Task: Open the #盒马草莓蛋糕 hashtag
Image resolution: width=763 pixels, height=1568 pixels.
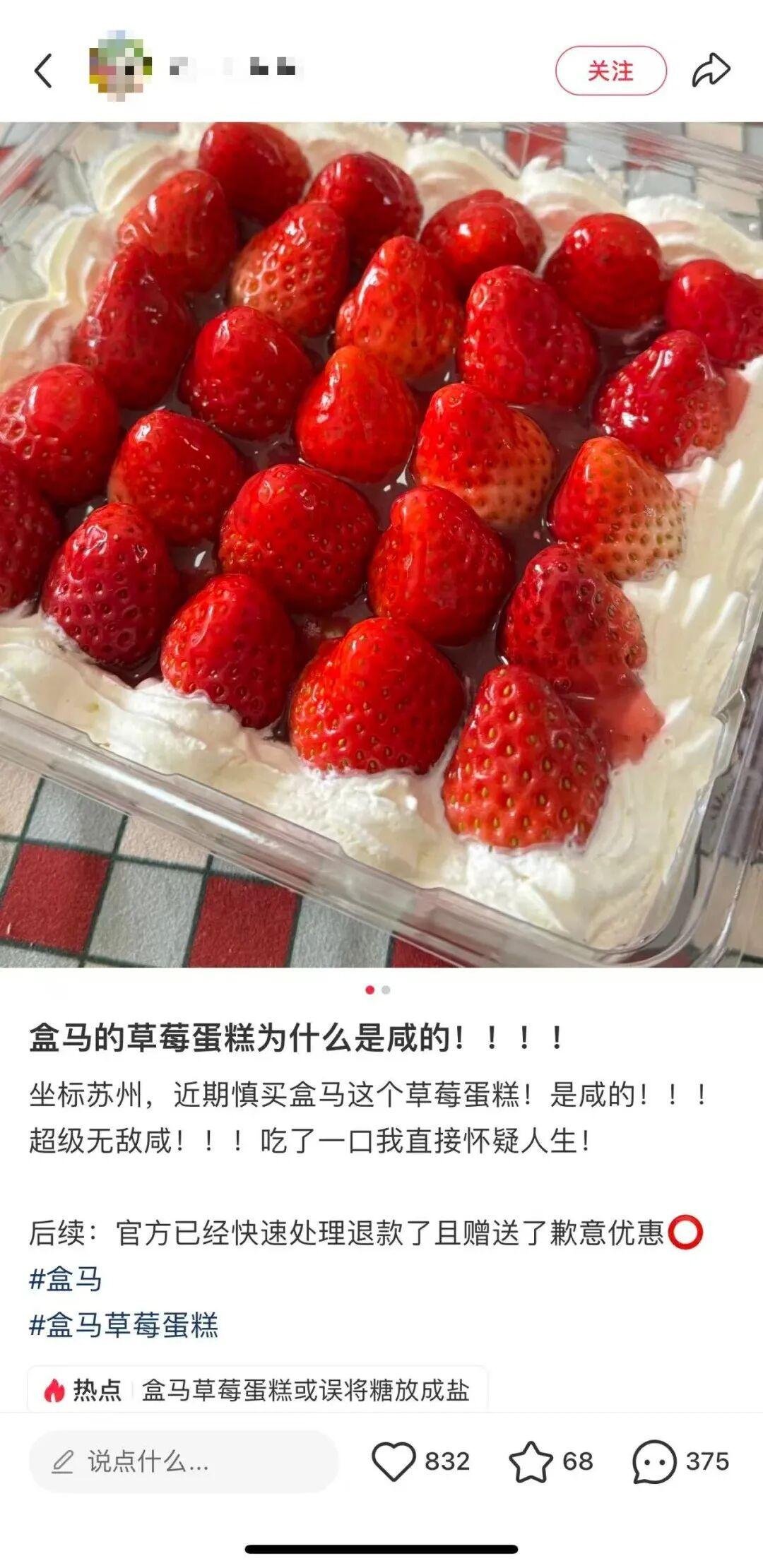Action: pyautogui.click(x=124, y=1325)
